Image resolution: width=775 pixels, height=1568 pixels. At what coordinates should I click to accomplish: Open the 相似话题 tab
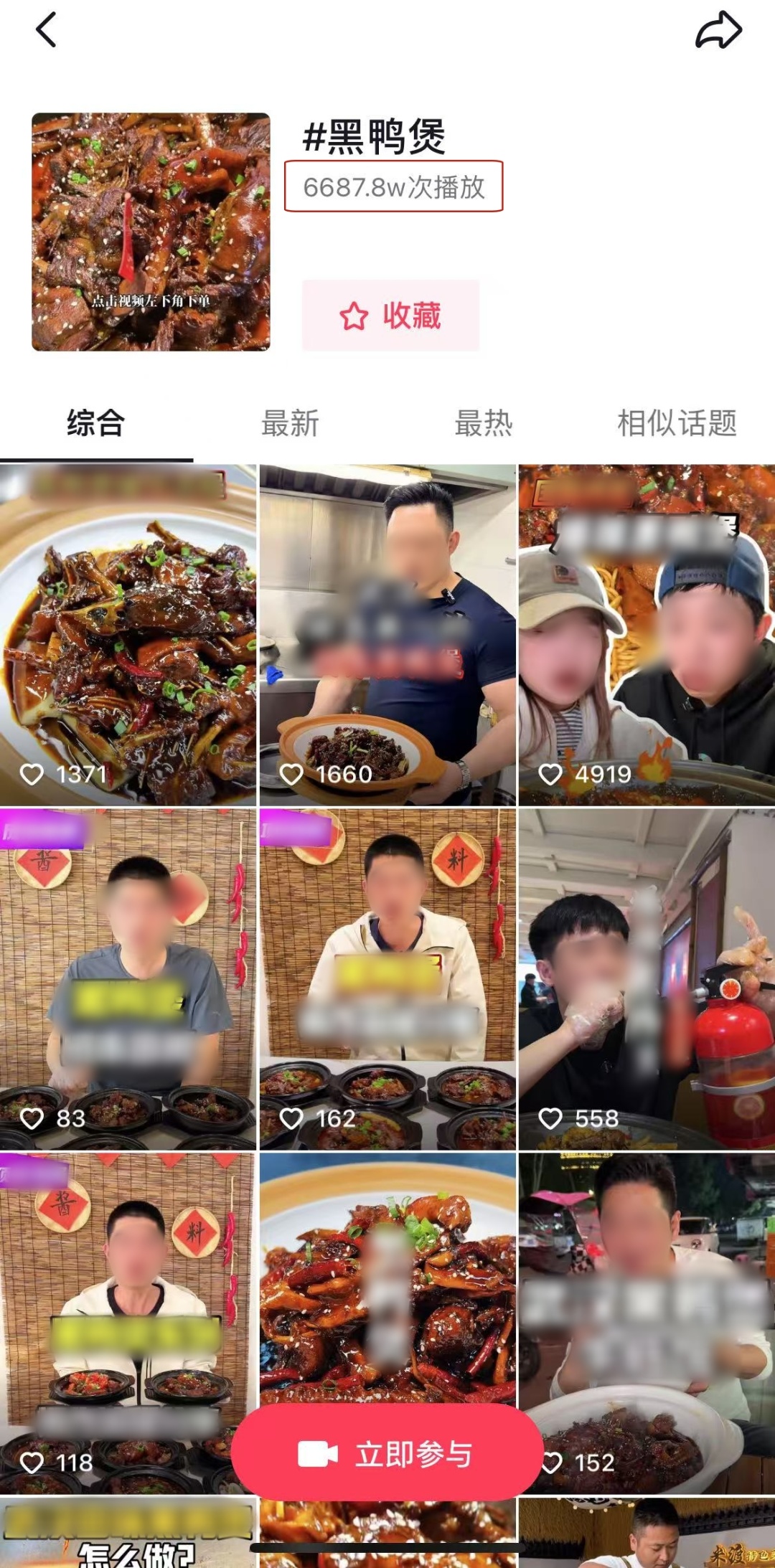point(677,423)
